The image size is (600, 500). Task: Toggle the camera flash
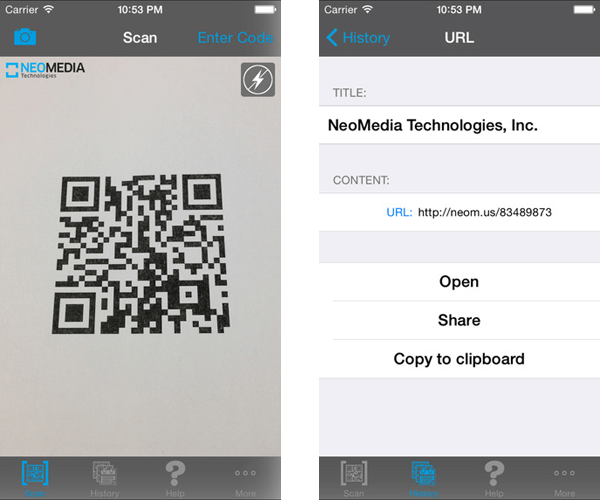[x=258, y=80]
